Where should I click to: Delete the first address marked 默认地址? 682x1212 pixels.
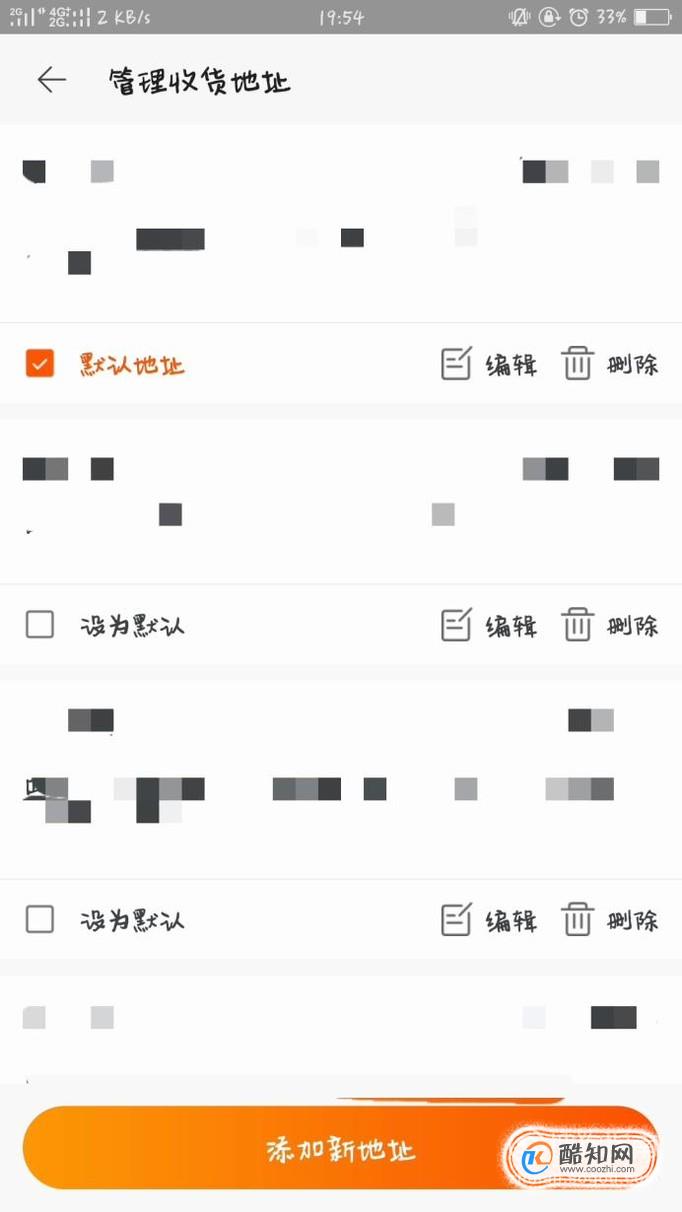[610, 364]
